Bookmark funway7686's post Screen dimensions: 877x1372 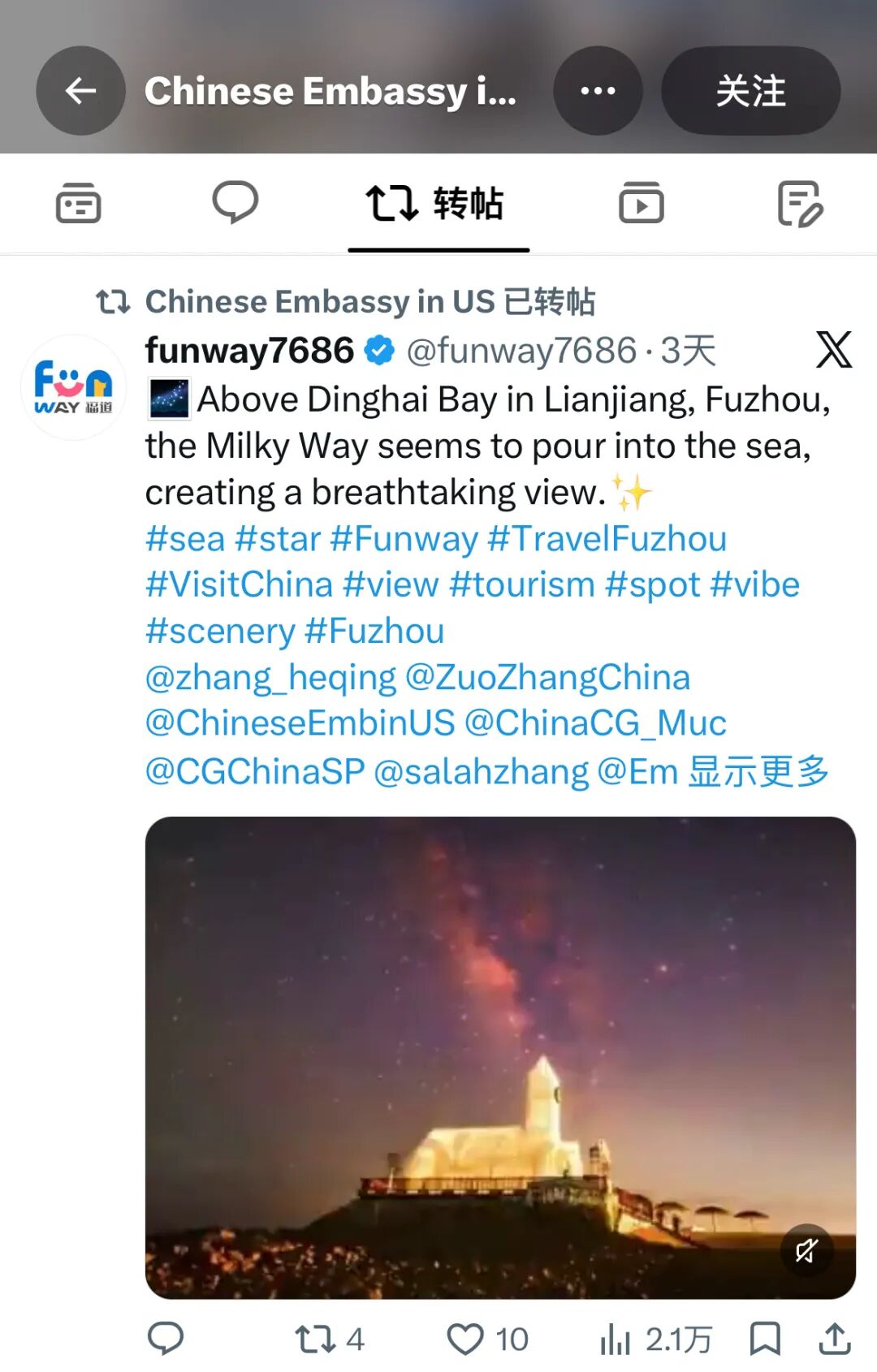point(764,1339)
